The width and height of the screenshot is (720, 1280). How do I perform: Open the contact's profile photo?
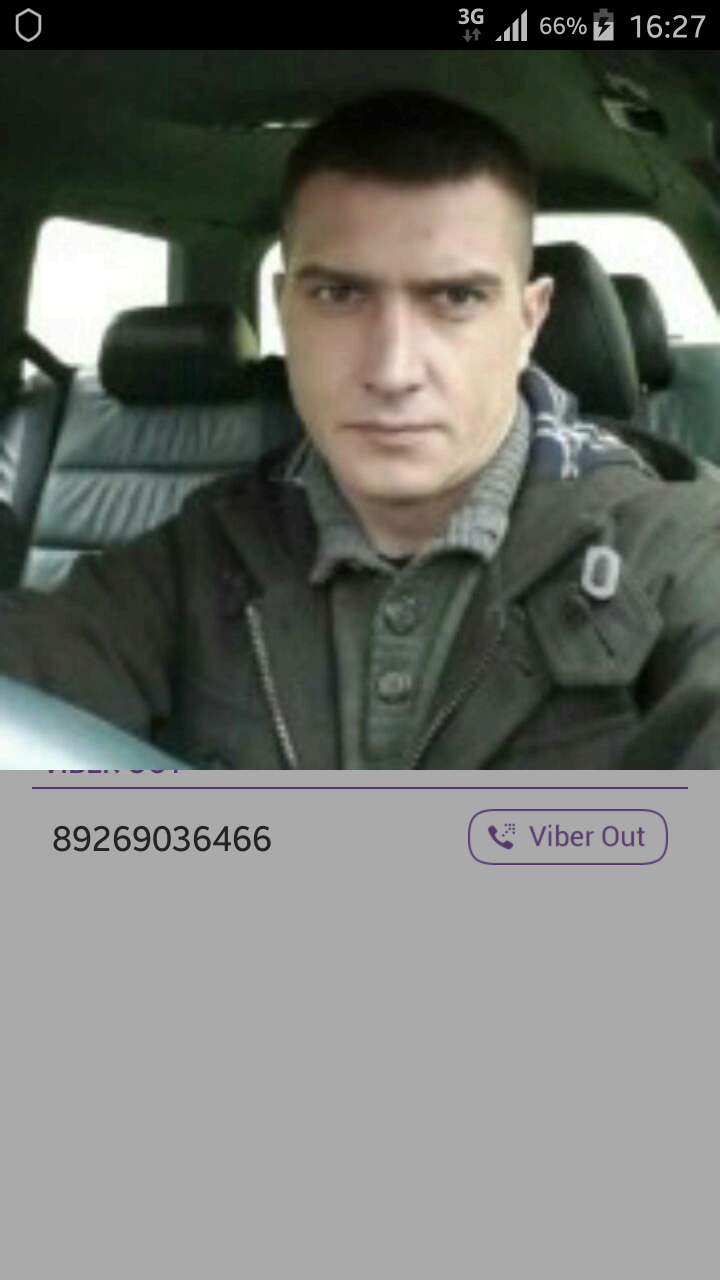pos(360,410)
